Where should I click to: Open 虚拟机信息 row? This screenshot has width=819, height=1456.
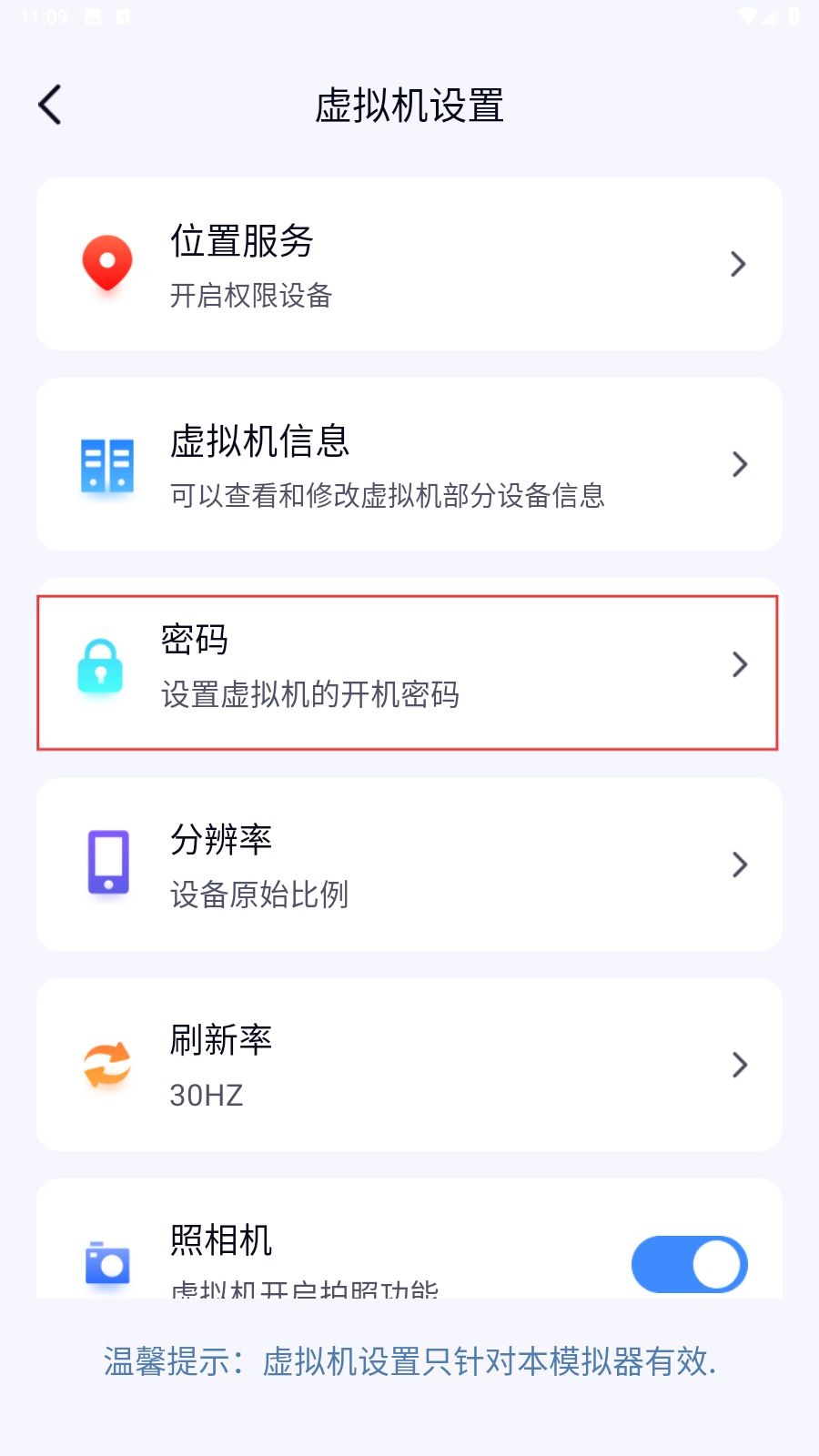coord(409,464)
